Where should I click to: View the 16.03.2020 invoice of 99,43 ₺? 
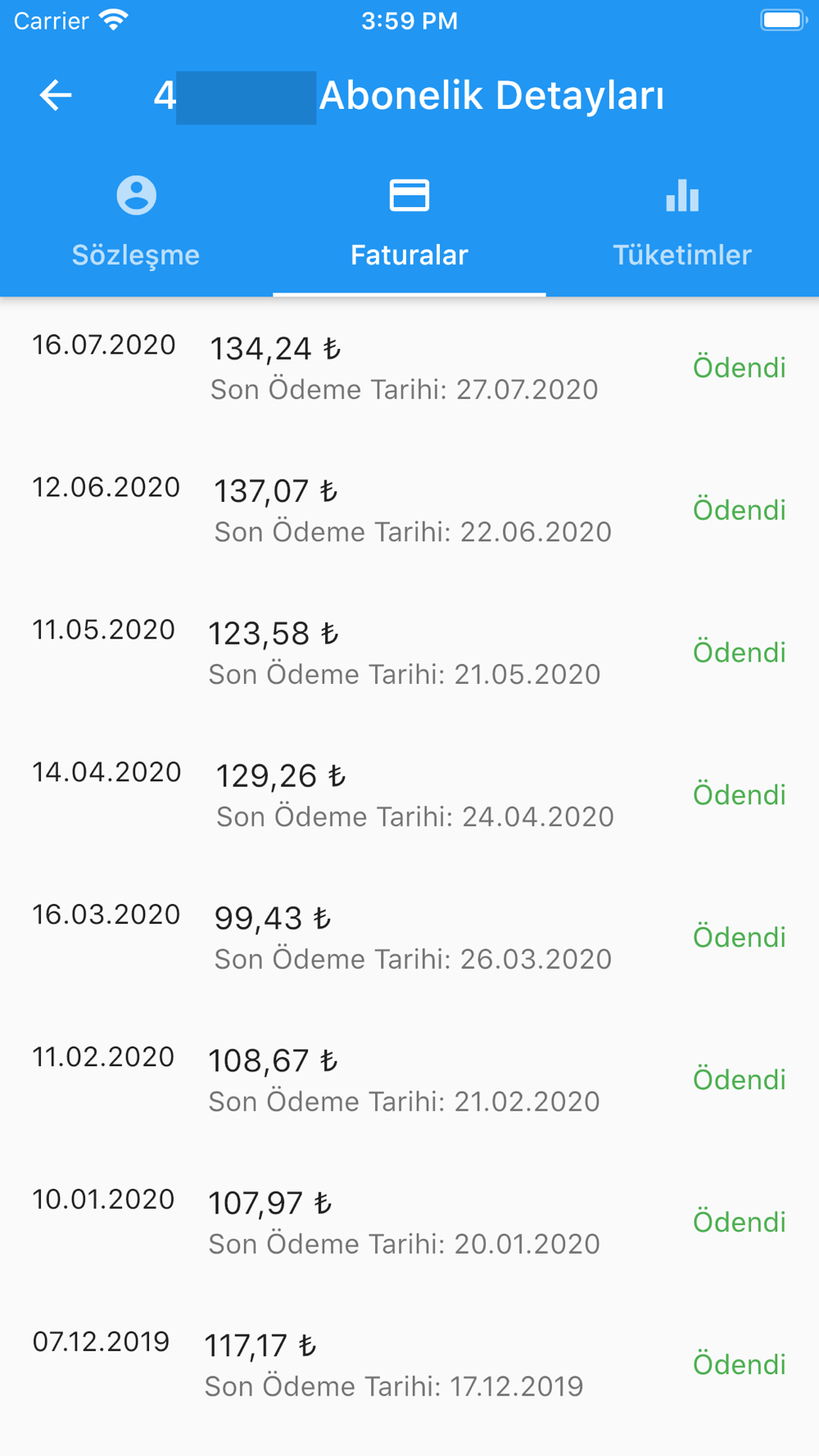pos(409,938)
